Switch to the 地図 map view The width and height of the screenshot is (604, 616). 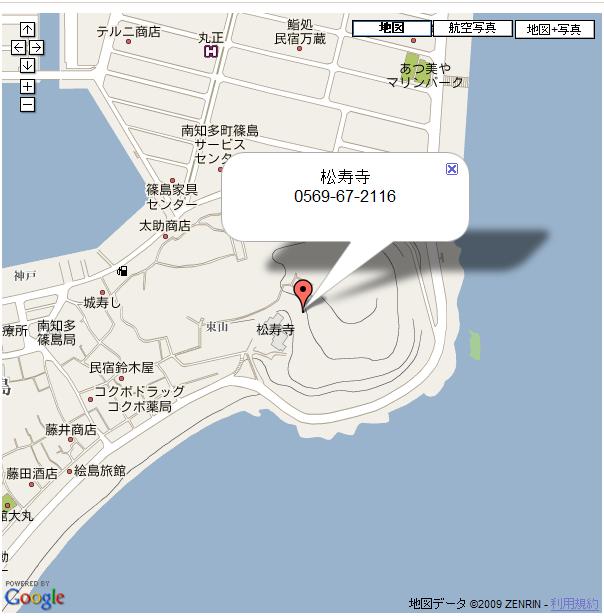click(392, 29)
